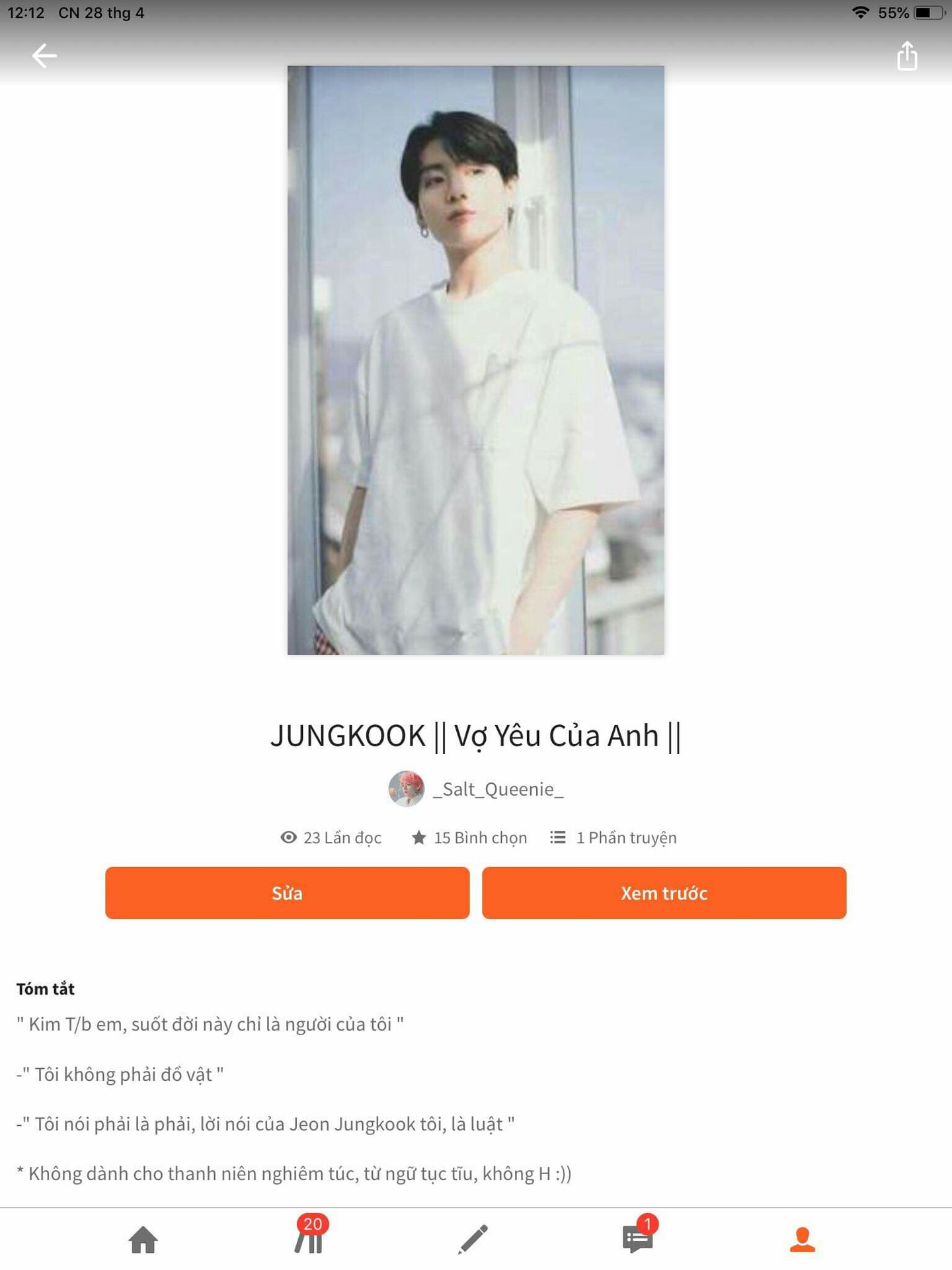This screenshot has height=1270, width=952.
Task: Go back using the arrow icon
Action: [x=44, y=56]
